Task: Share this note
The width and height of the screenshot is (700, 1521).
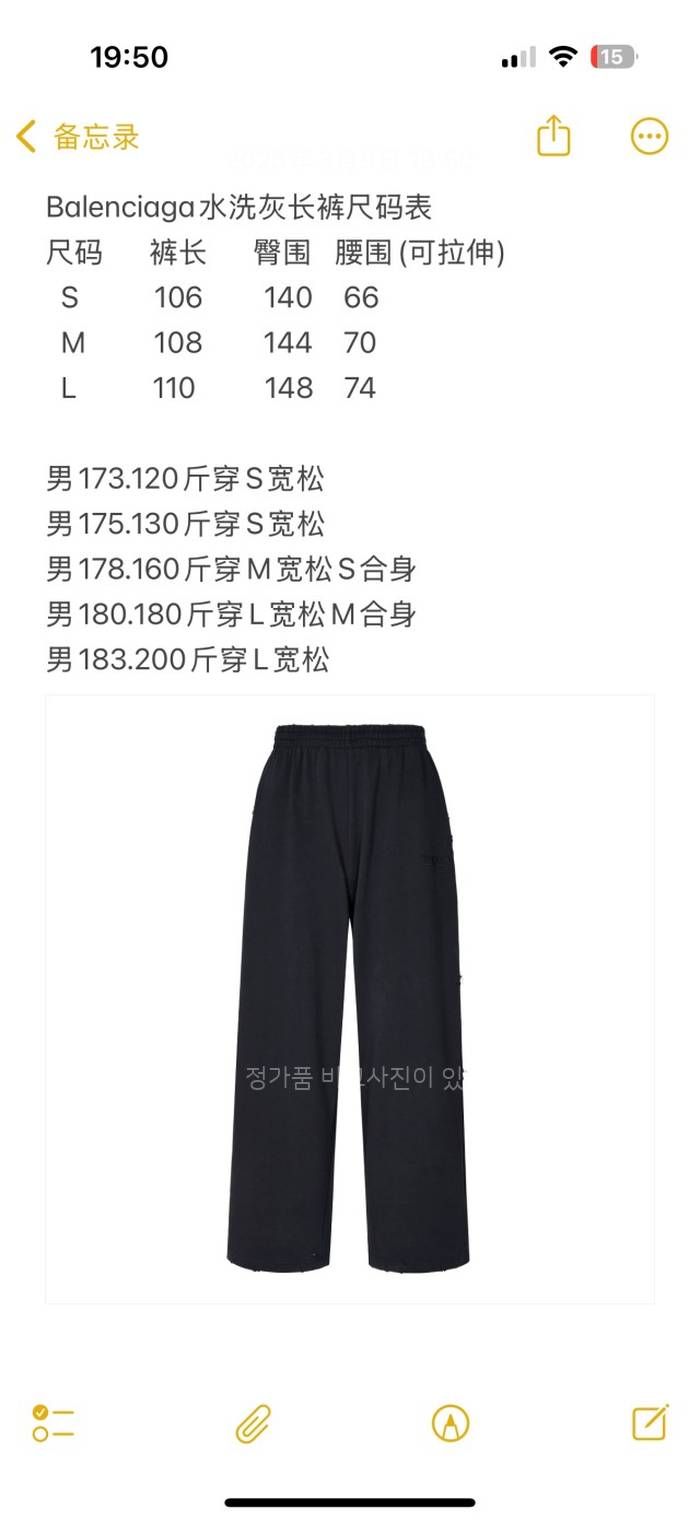Action: coord(553,136)
